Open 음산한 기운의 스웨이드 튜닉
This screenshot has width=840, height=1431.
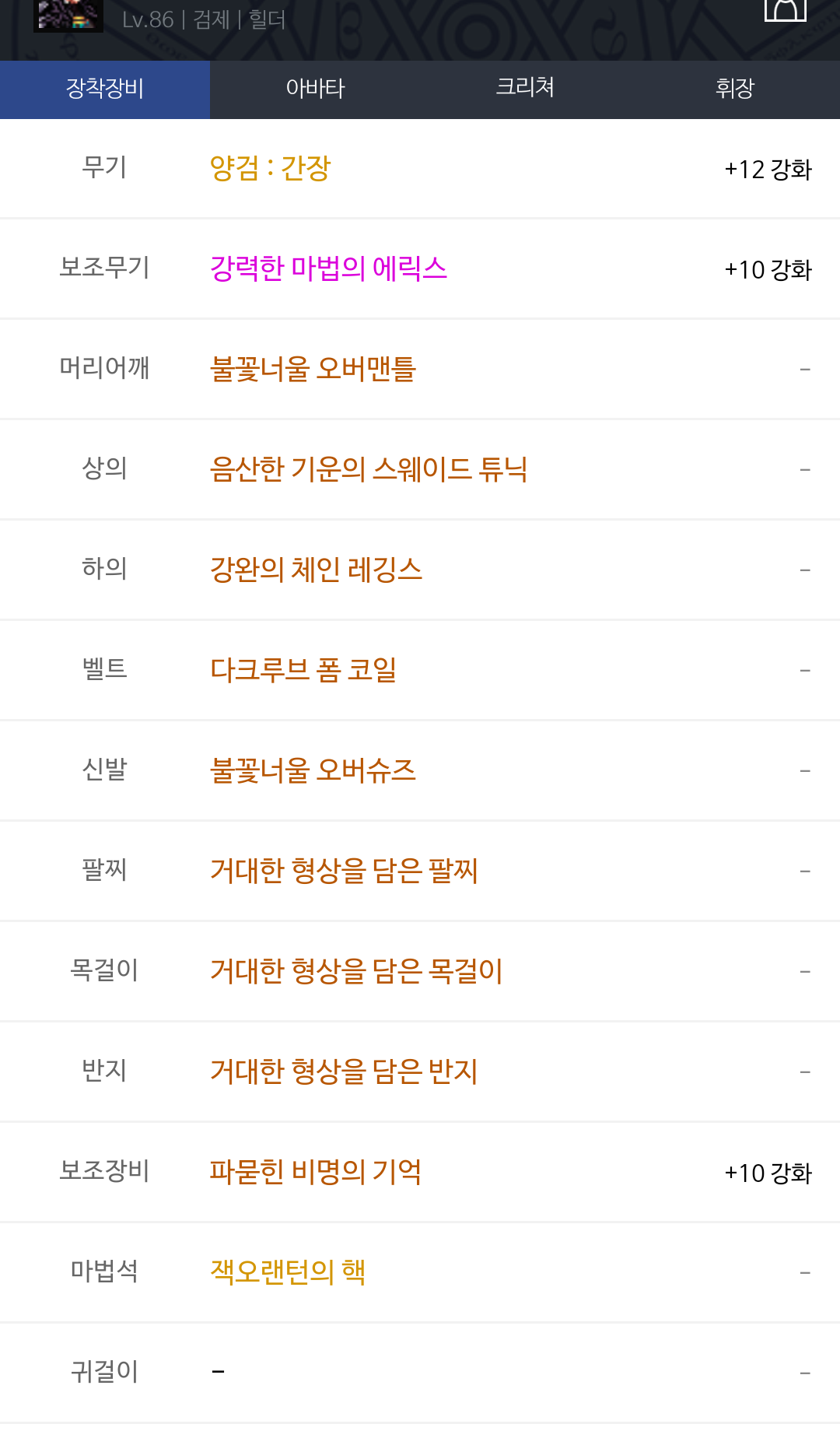369,469
